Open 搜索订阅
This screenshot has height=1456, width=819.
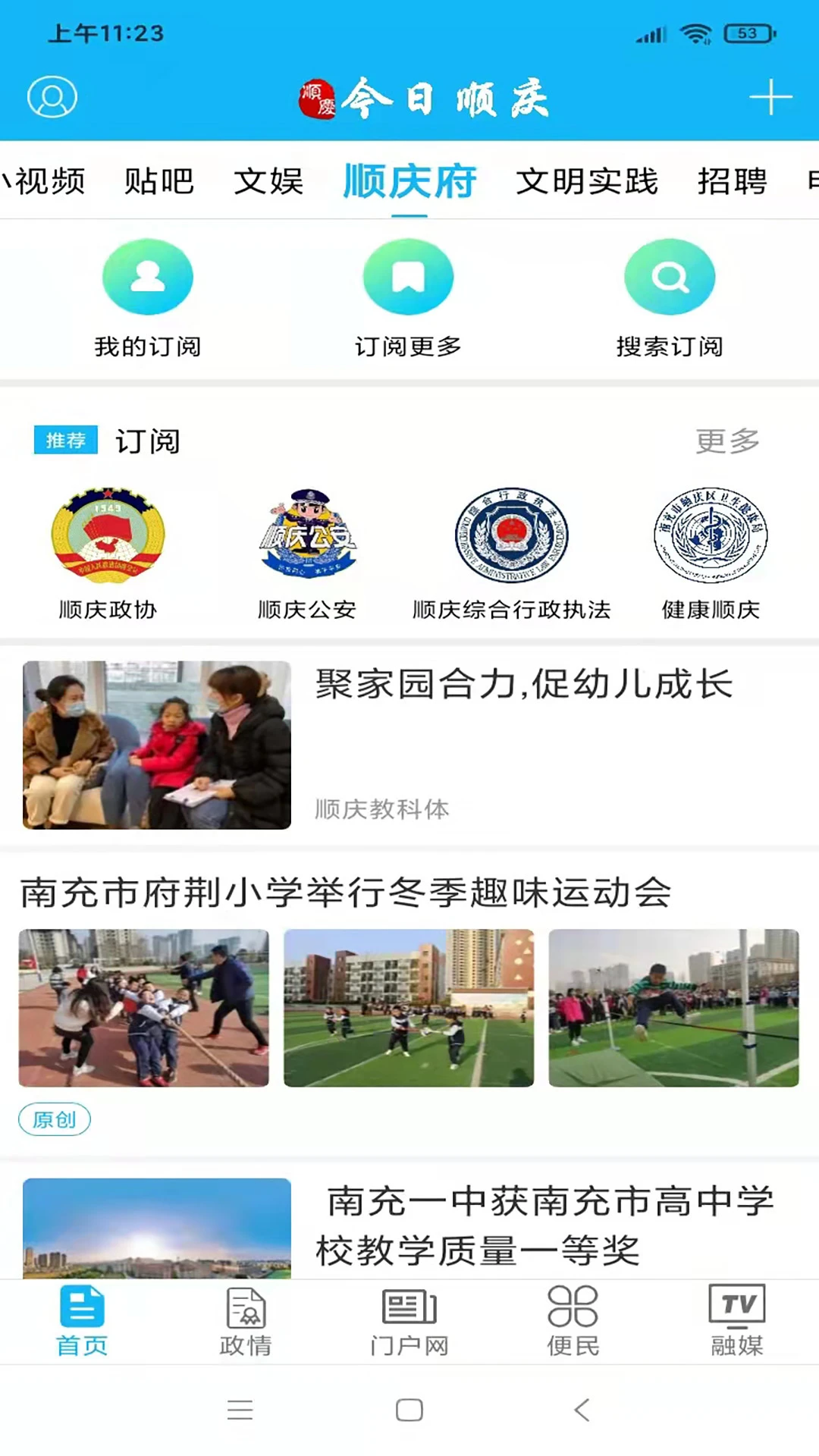click(669, 297)
